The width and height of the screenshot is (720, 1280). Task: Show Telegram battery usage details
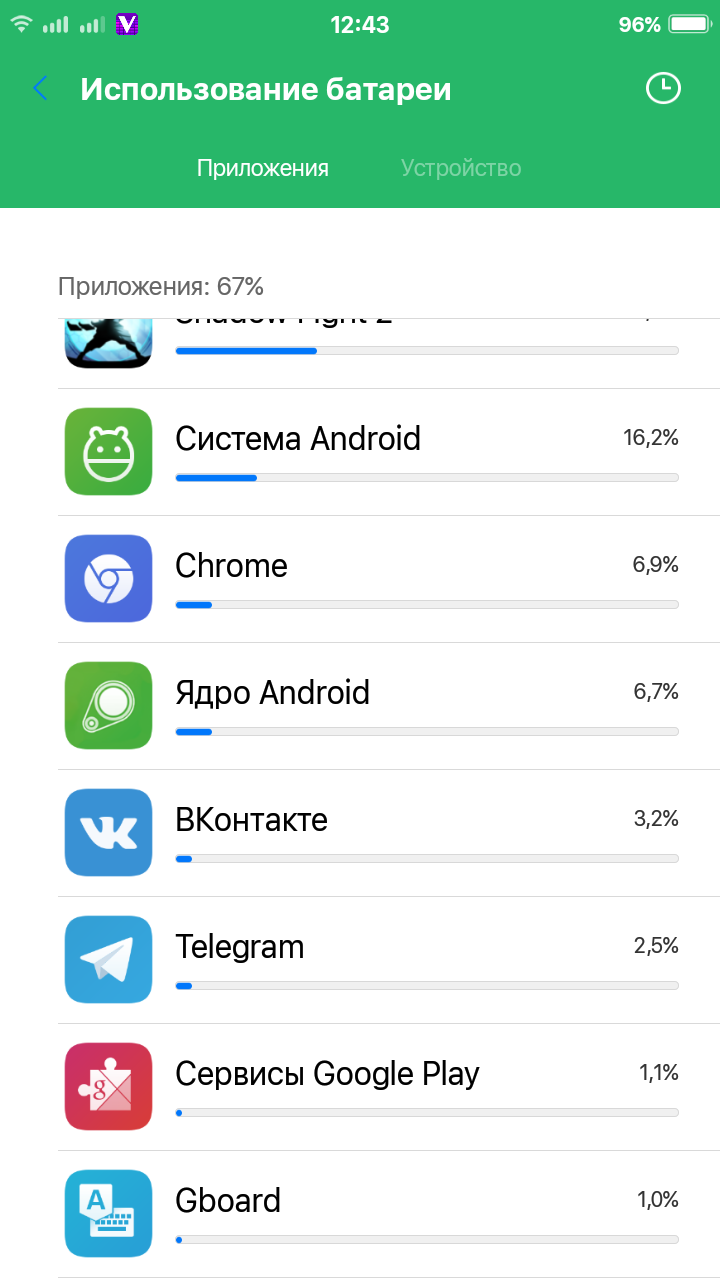[389, 961]
